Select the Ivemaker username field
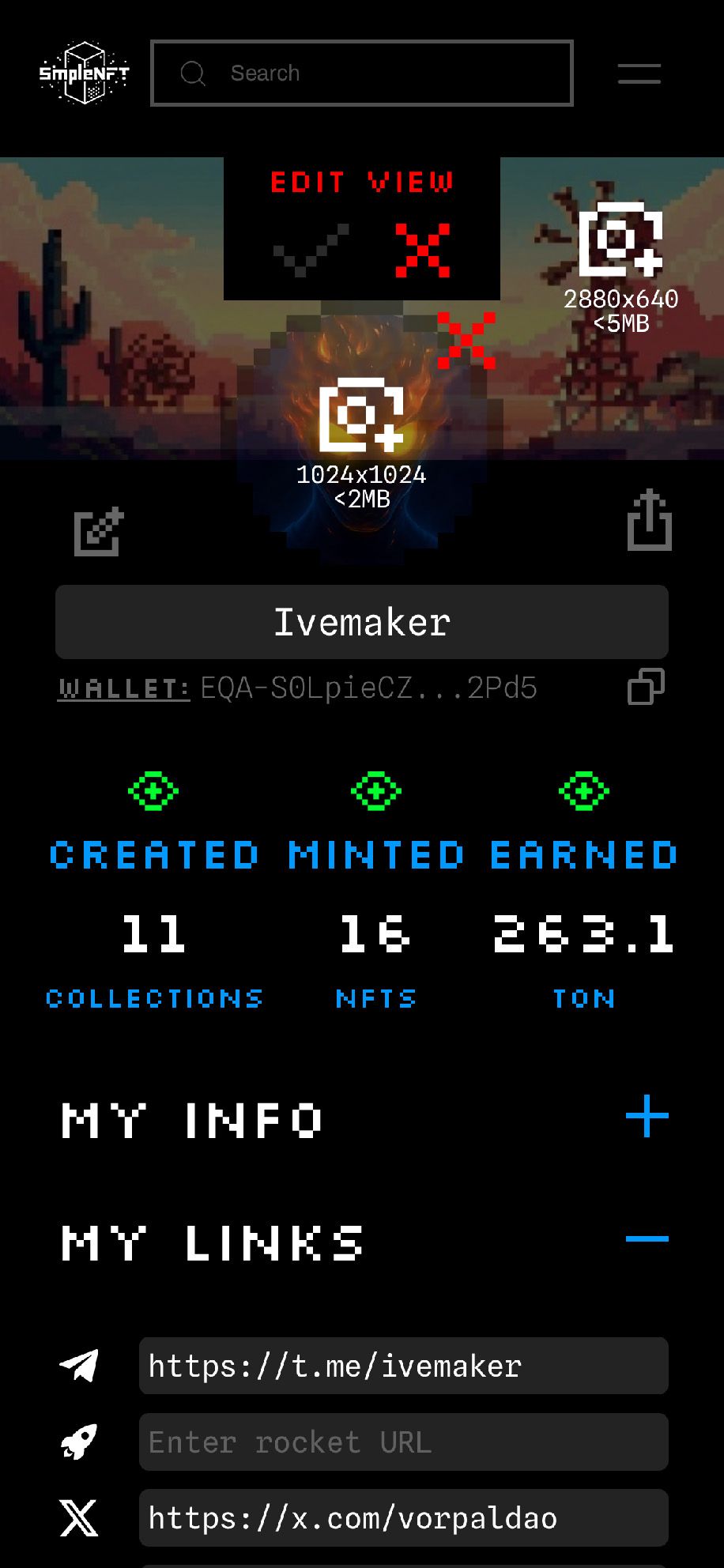Viewport: 724px width, 1568px height. coord(361,621)
